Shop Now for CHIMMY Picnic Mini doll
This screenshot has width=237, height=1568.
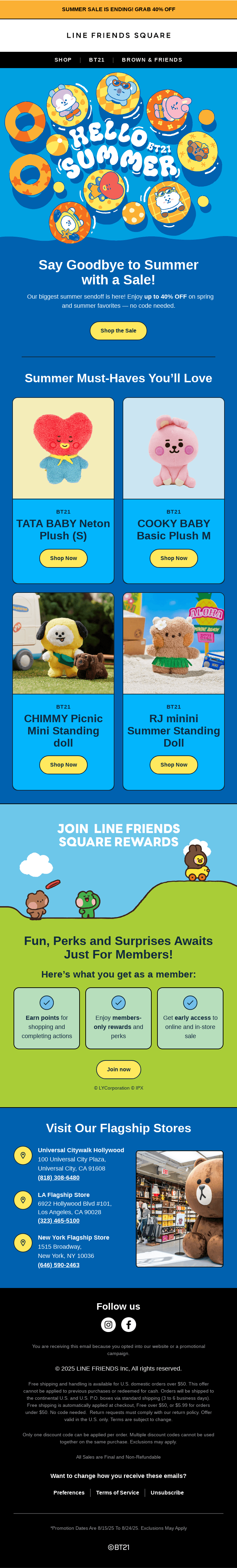coord(63,765)
